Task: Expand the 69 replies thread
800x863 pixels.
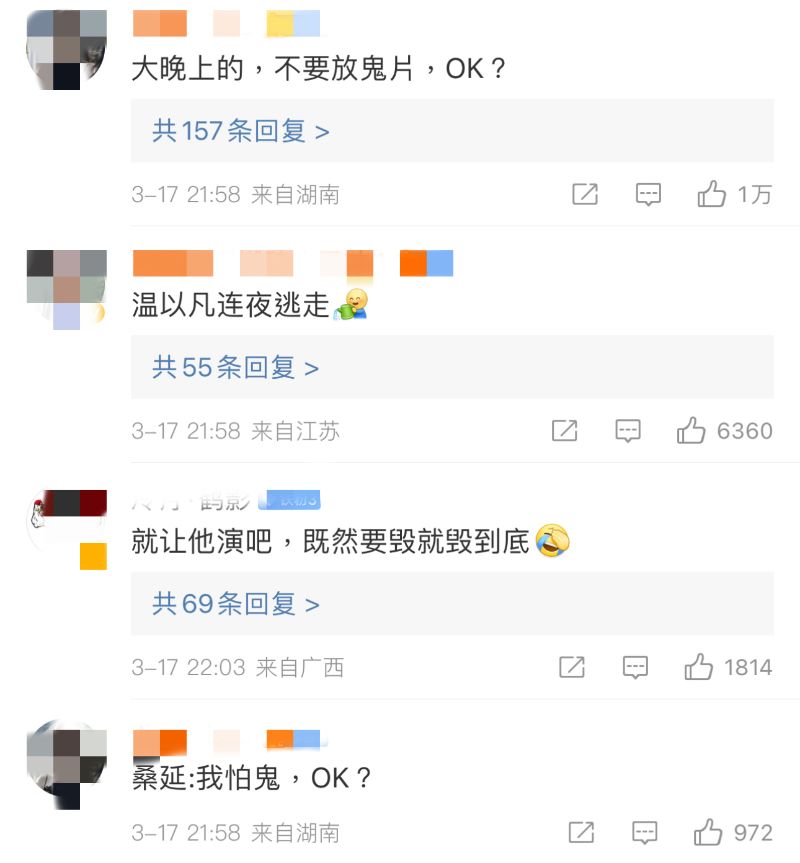Action: [x=236, y=604]
